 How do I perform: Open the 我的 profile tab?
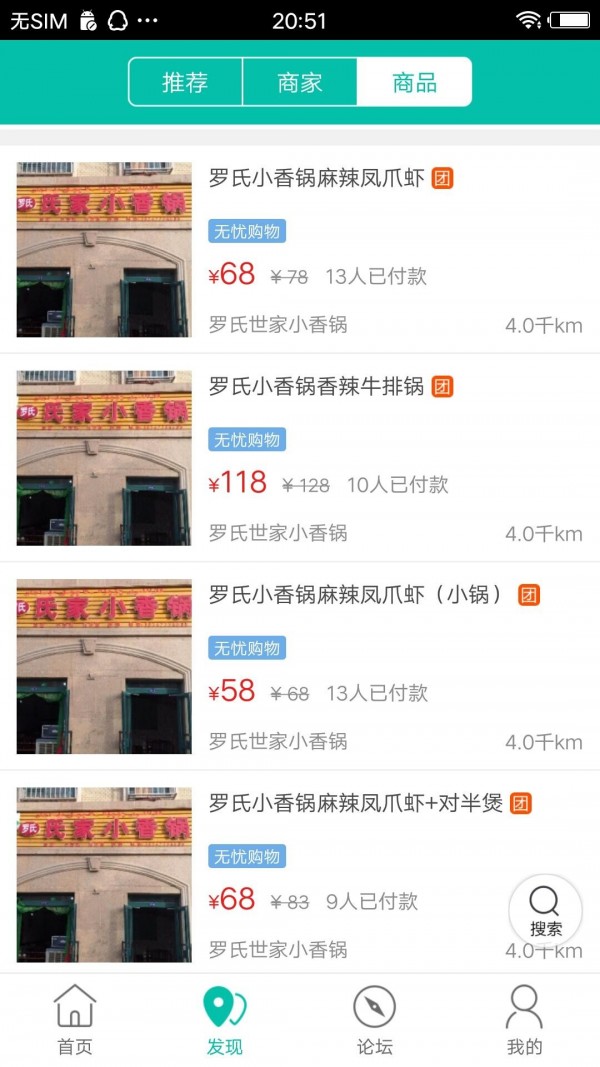pyautogui.click(x=524, y=1020)
